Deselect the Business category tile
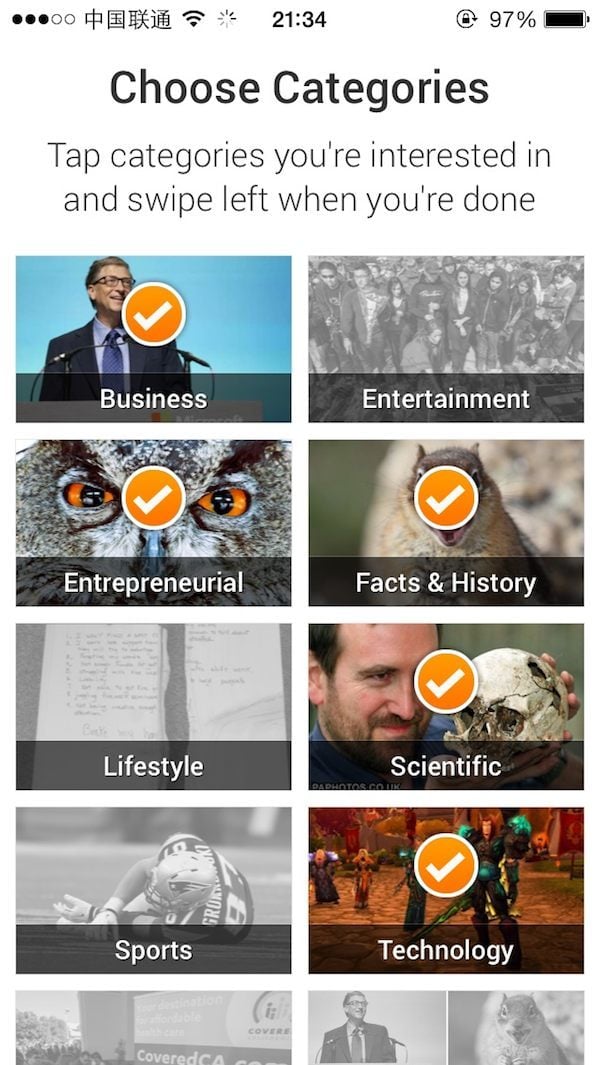 point(153,338)
